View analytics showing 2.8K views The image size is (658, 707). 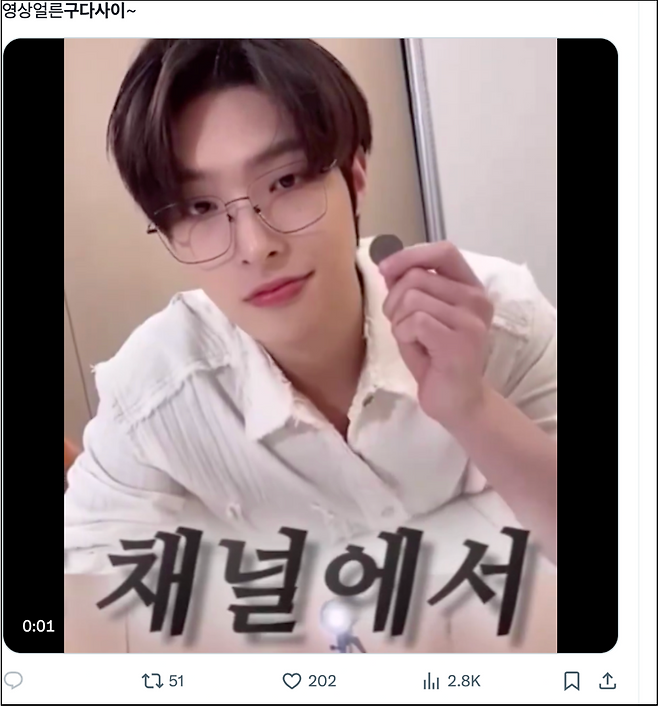pyautogui.click(x=432, y=681)
